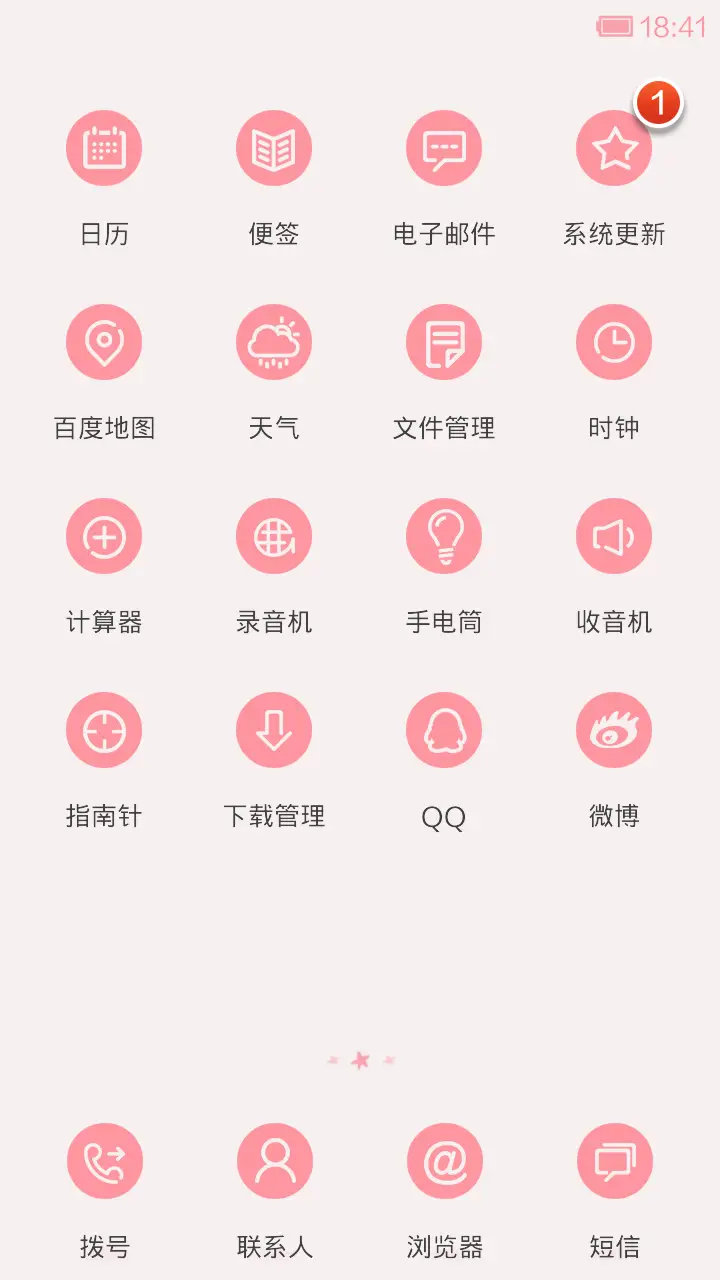The width and height of the screenshot is (720, 1280).
Task: Open the 下载管理 download manager
Action: click(x=274, y=729)
